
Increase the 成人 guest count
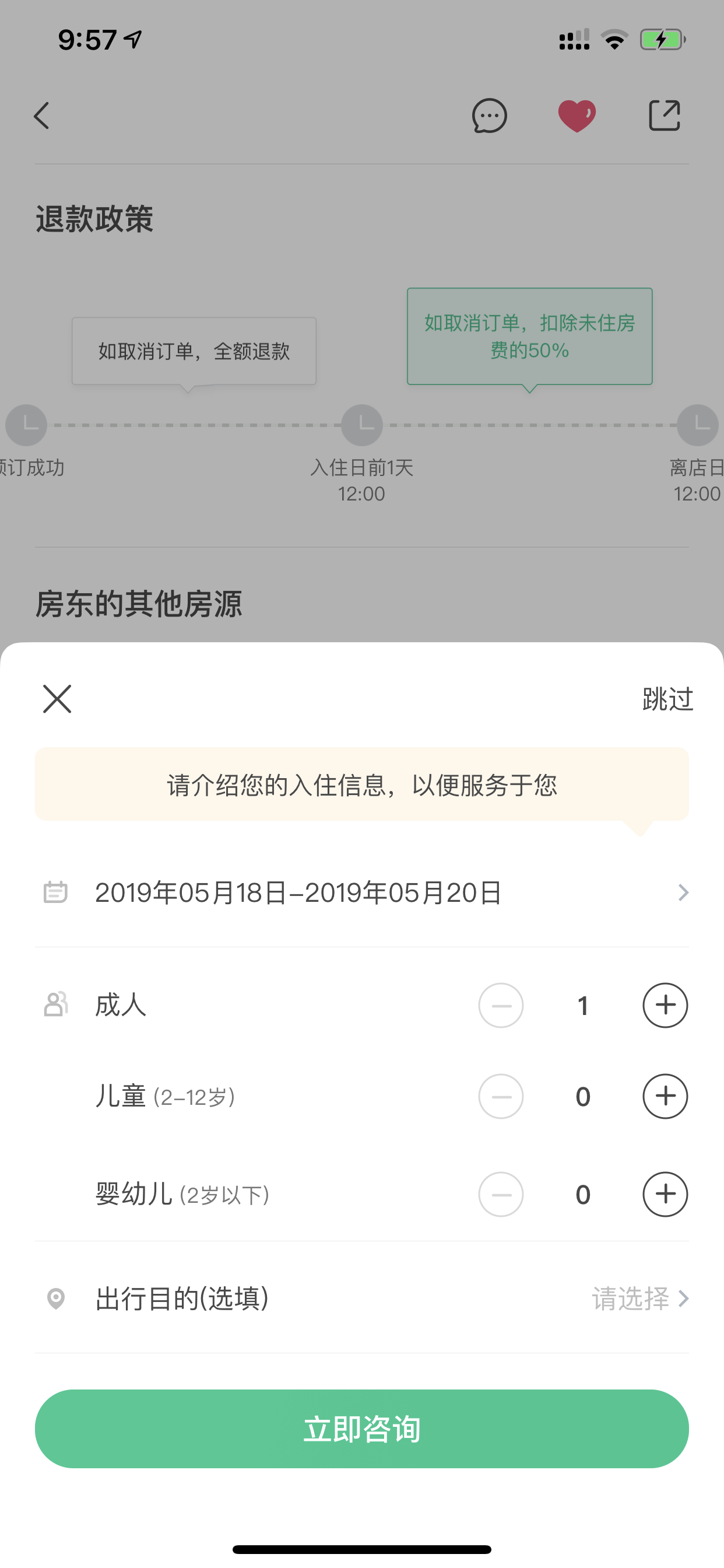pyautogui.click(x=665, y=1006)
